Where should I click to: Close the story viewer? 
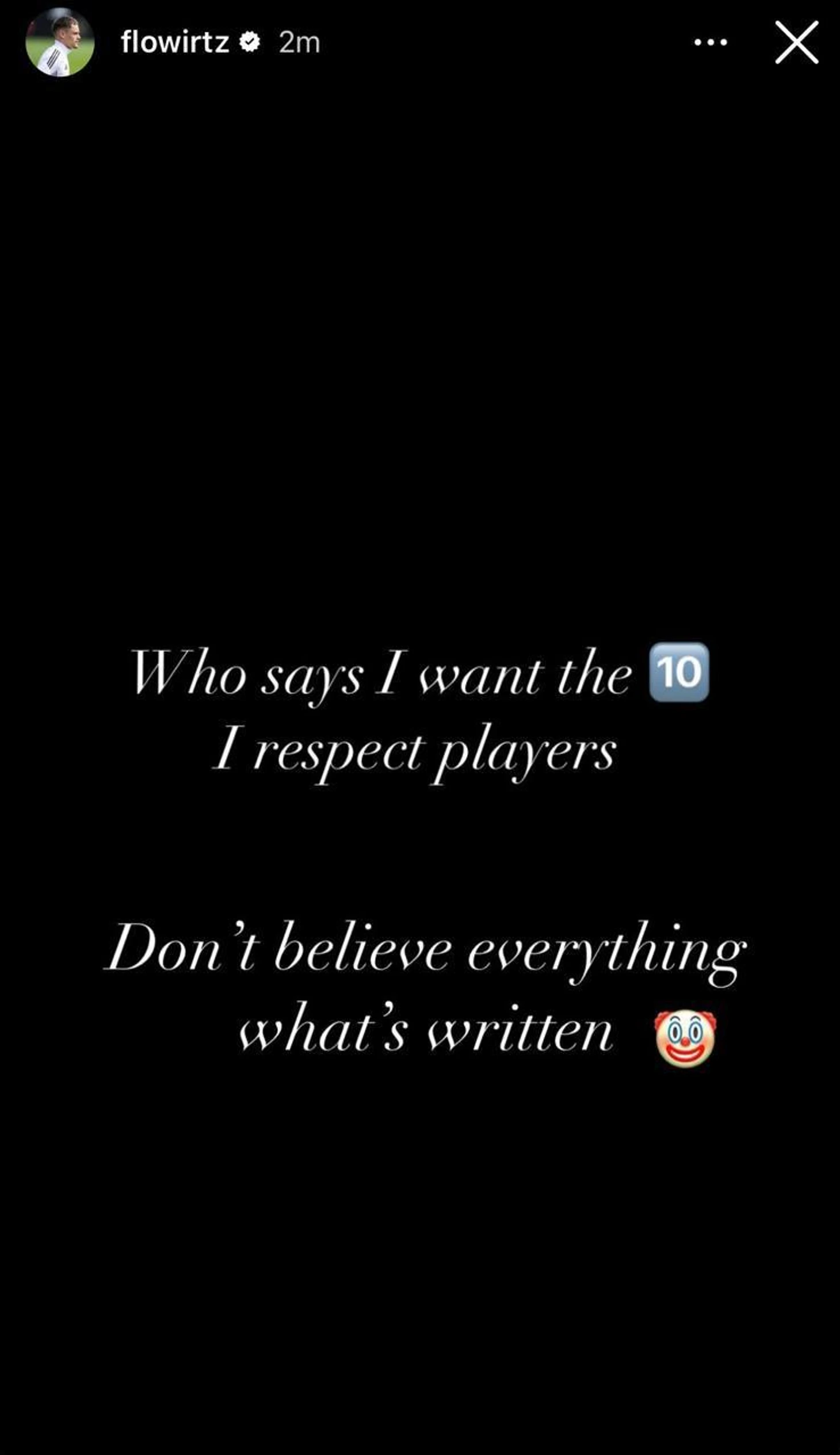click(x=797, y=42)
